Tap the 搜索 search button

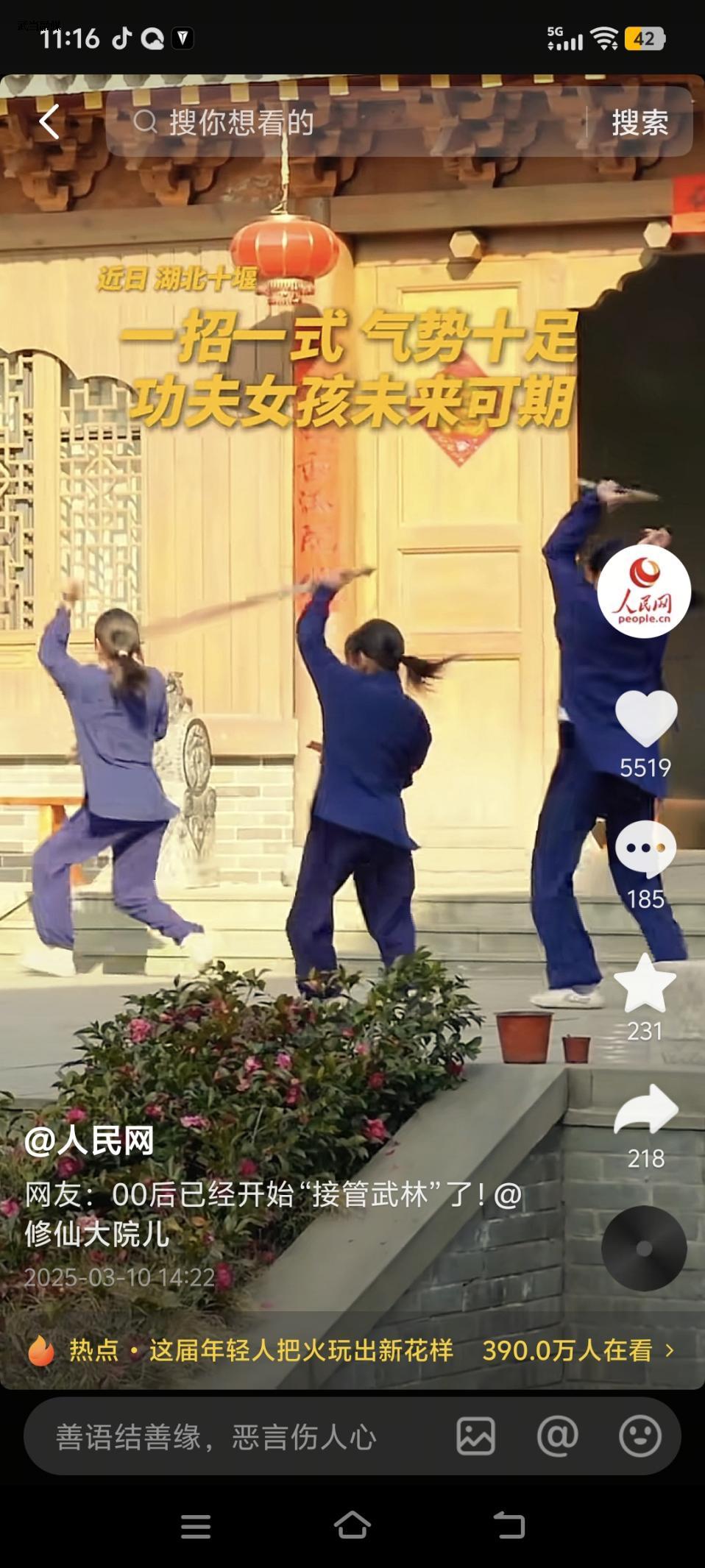pos(640,122)
